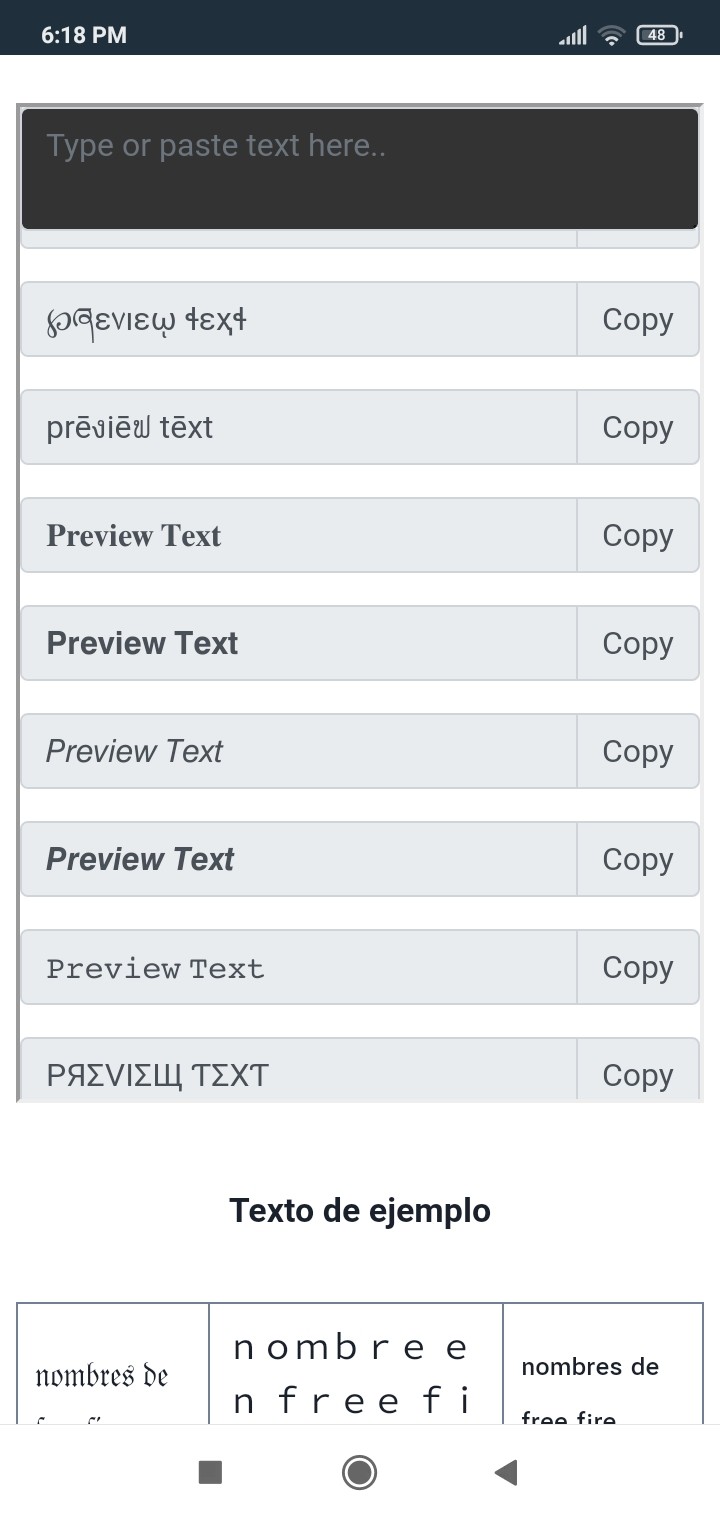Tap the 'Type or paste text here' input field

(360, 168)
